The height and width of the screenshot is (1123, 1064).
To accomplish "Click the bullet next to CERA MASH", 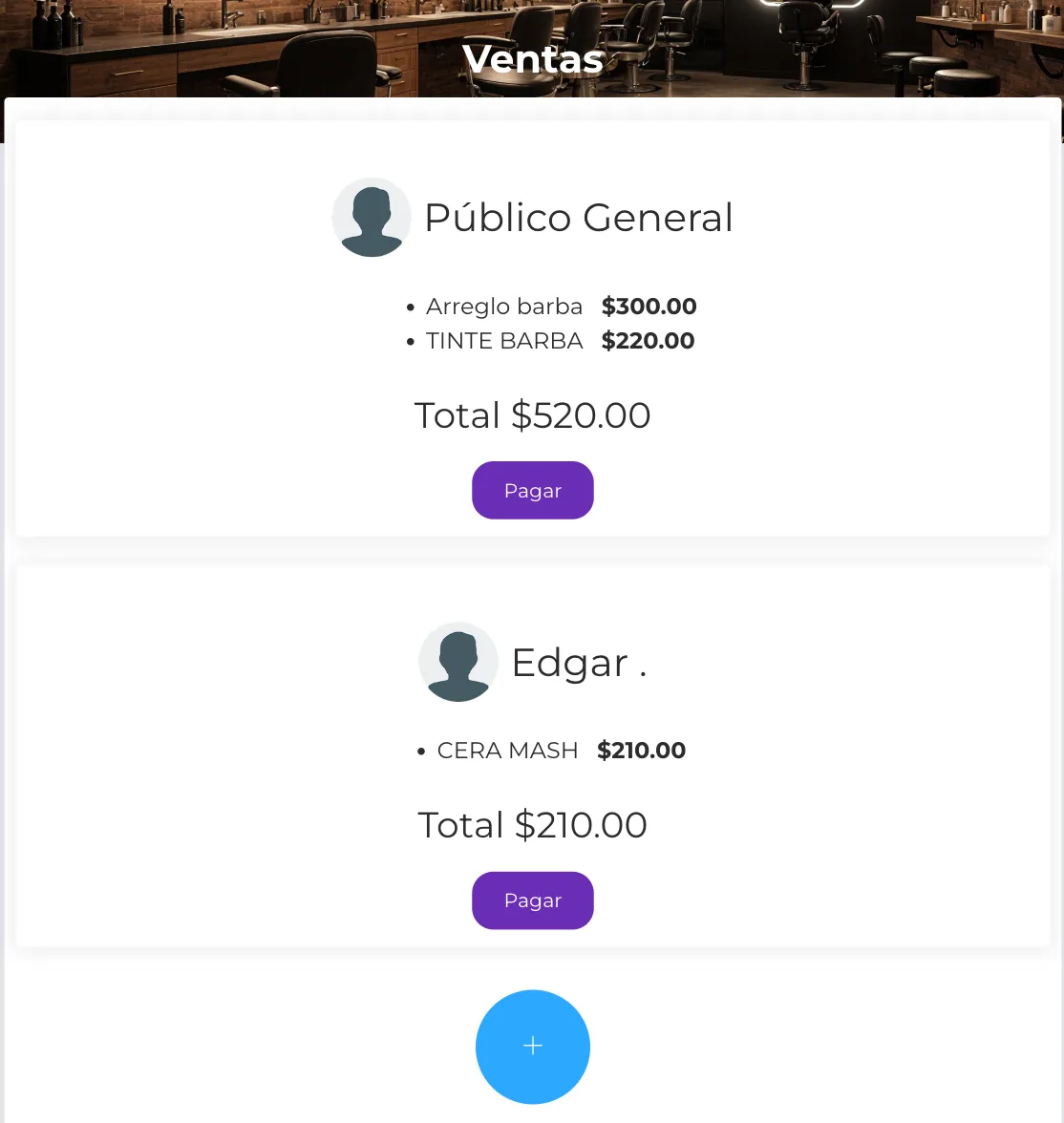I will click(x=421, y=751).
